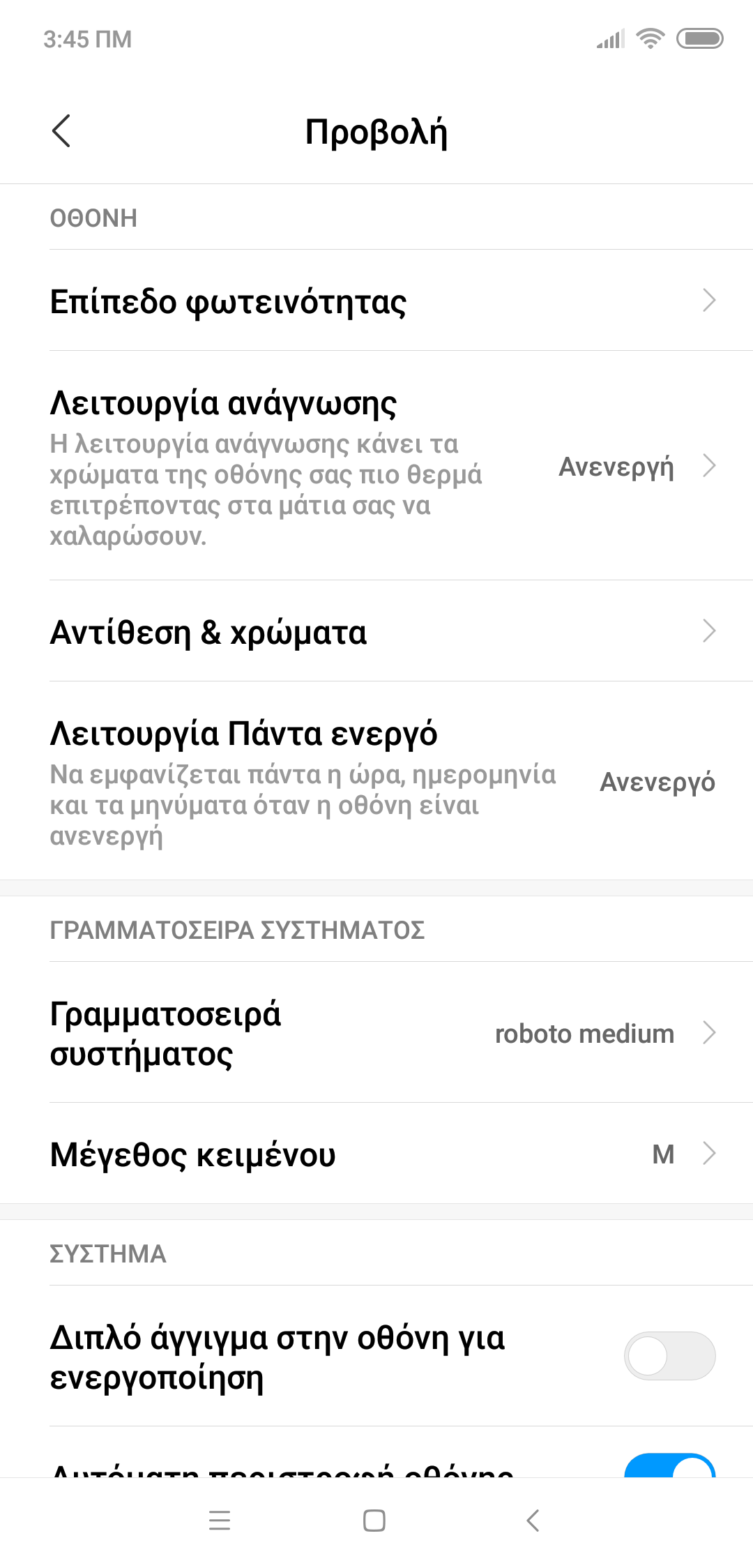
Task: Tap the system home button
Action: pos(374,1520)
